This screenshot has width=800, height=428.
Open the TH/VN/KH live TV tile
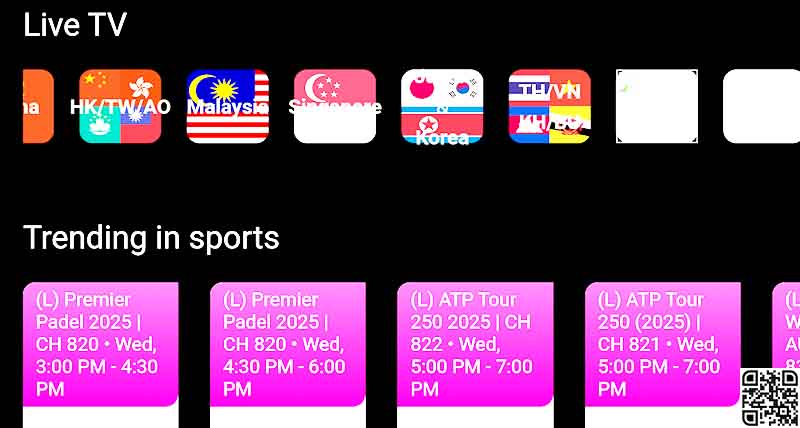click(x=549, y=106)
